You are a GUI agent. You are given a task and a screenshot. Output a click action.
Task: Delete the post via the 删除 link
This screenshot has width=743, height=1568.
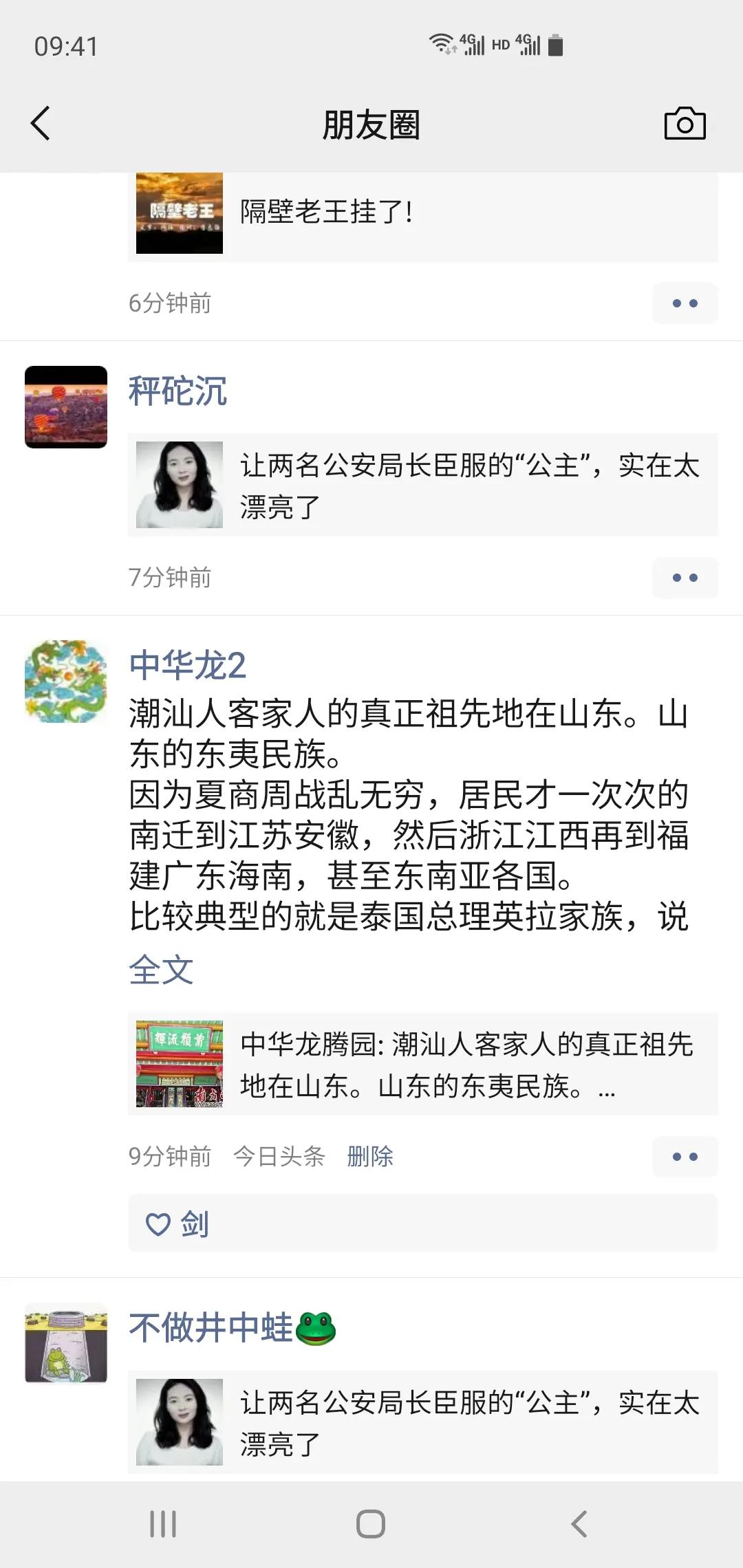[368, 1157]
